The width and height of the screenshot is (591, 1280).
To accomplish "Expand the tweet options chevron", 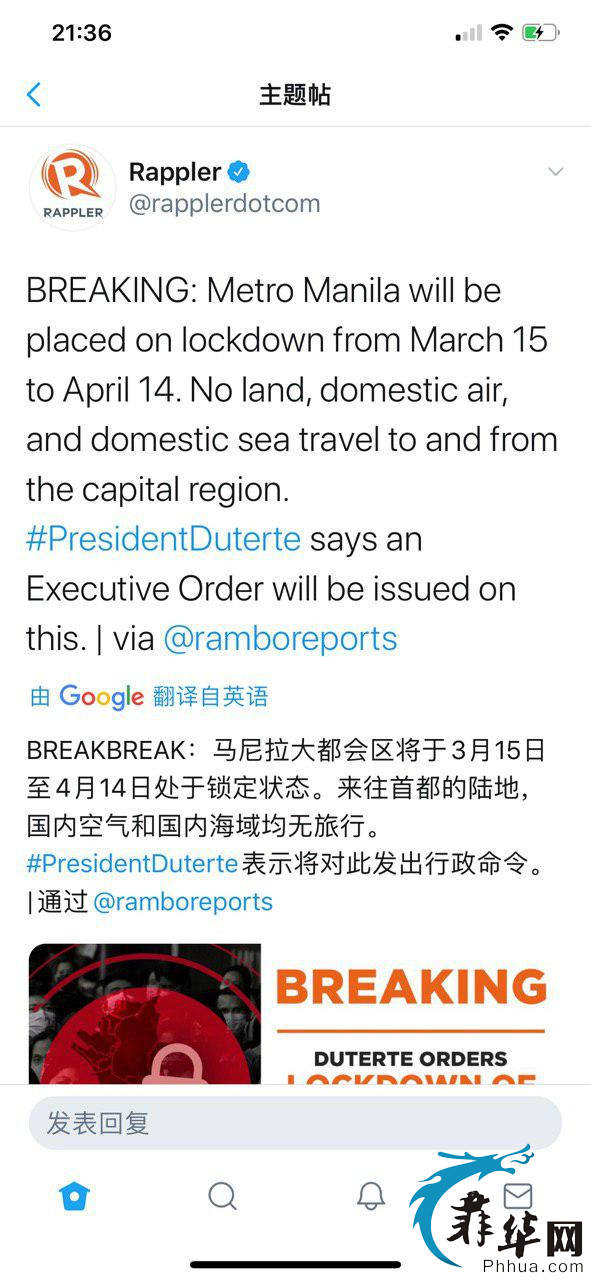I will click(555, 172).
